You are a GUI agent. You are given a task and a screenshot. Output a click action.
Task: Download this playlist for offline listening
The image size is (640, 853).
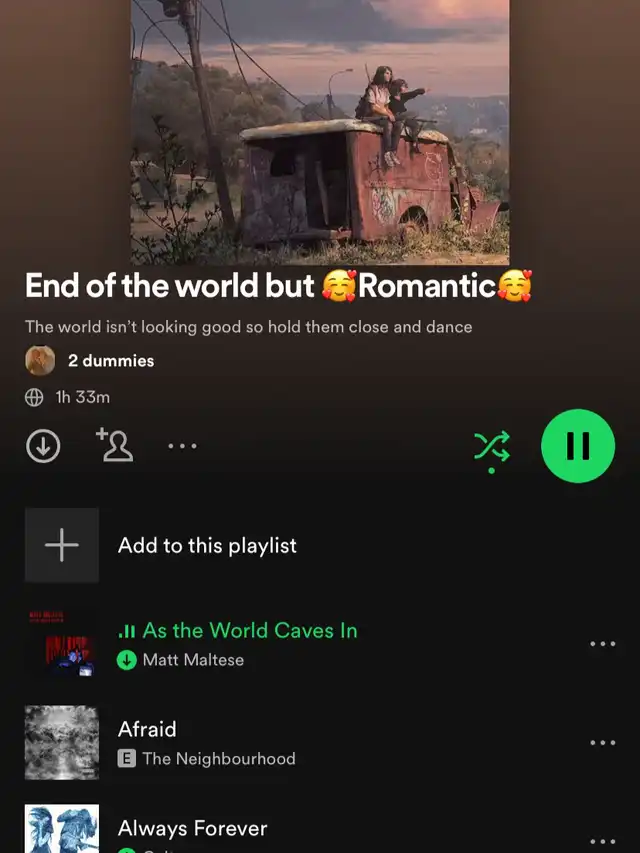[43, 446]
